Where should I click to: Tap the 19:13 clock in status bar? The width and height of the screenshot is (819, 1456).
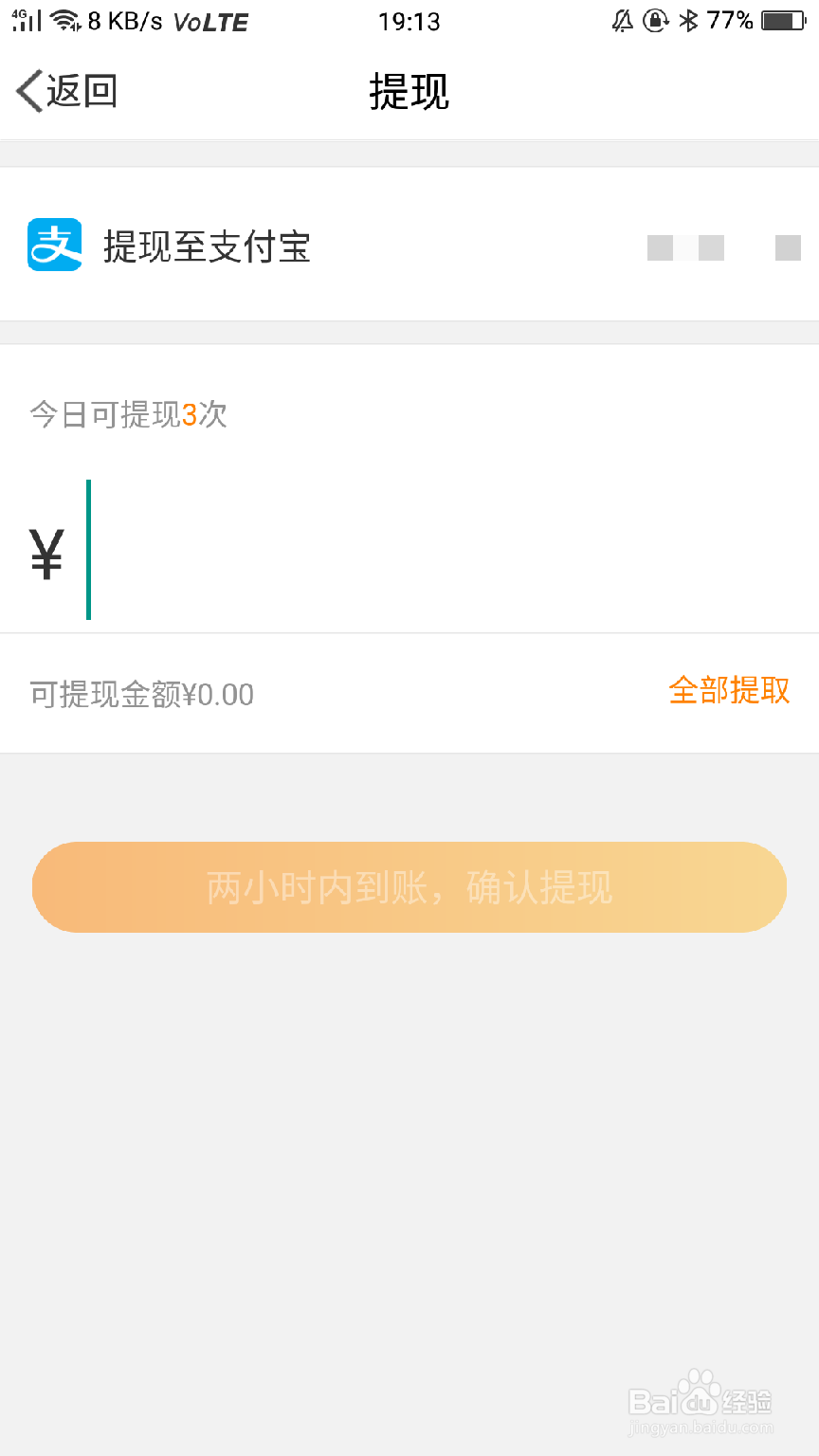409,20
